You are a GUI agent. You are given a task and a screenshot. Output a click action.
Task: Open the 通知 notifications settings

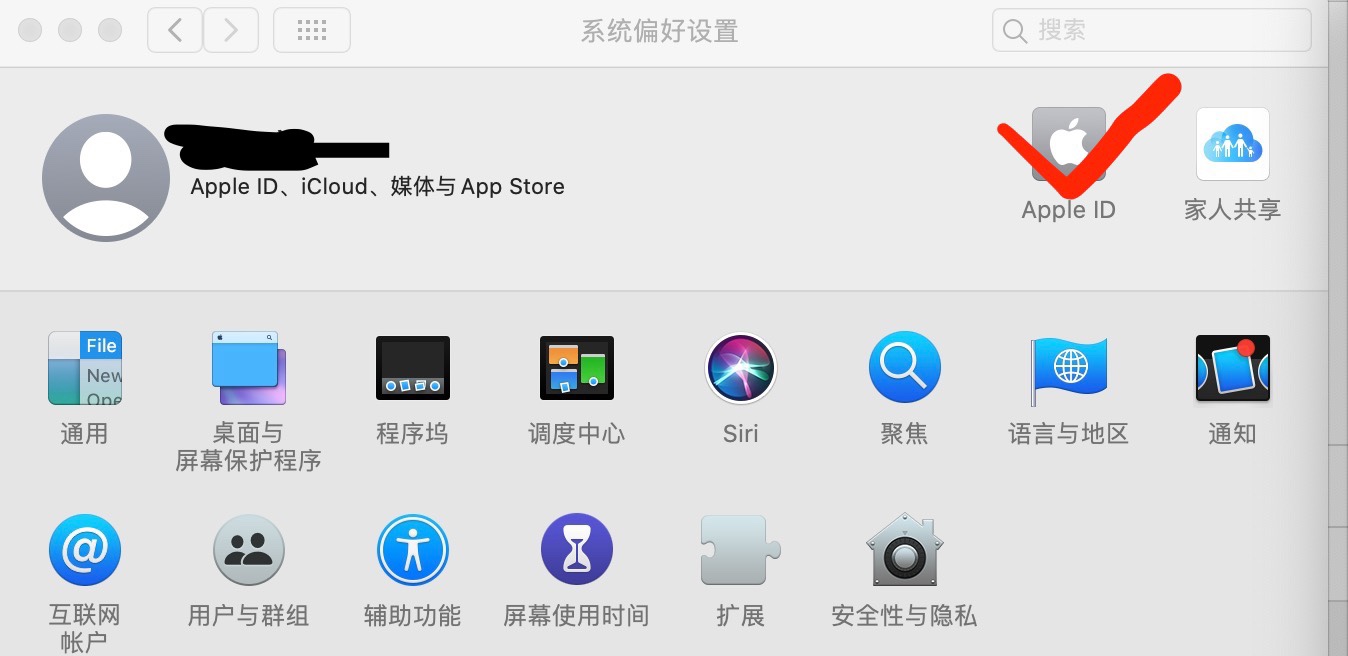(x=1232, y=368)
